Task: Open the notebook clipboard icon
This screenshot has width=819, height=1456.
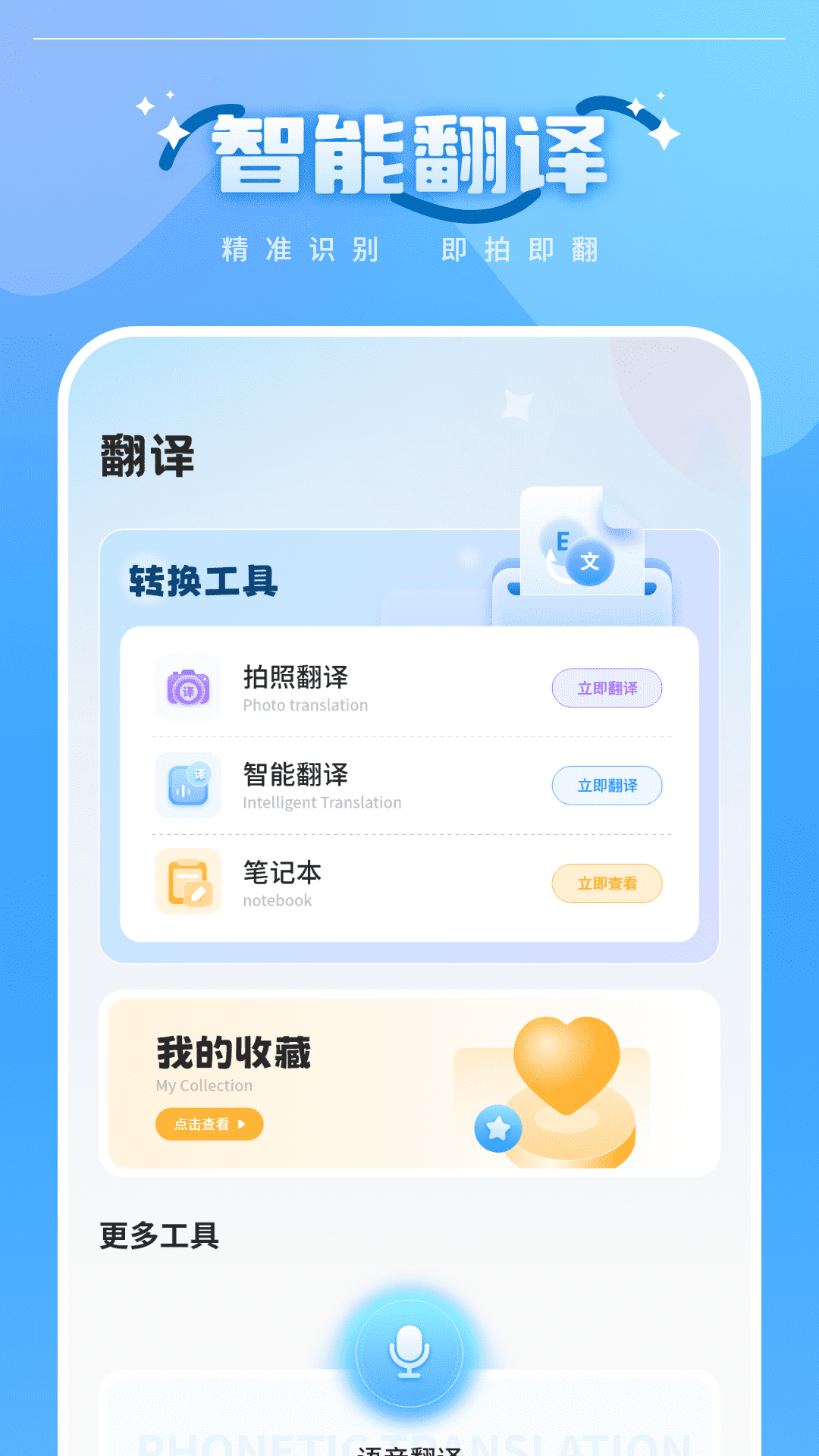Action: pos(187,883)
